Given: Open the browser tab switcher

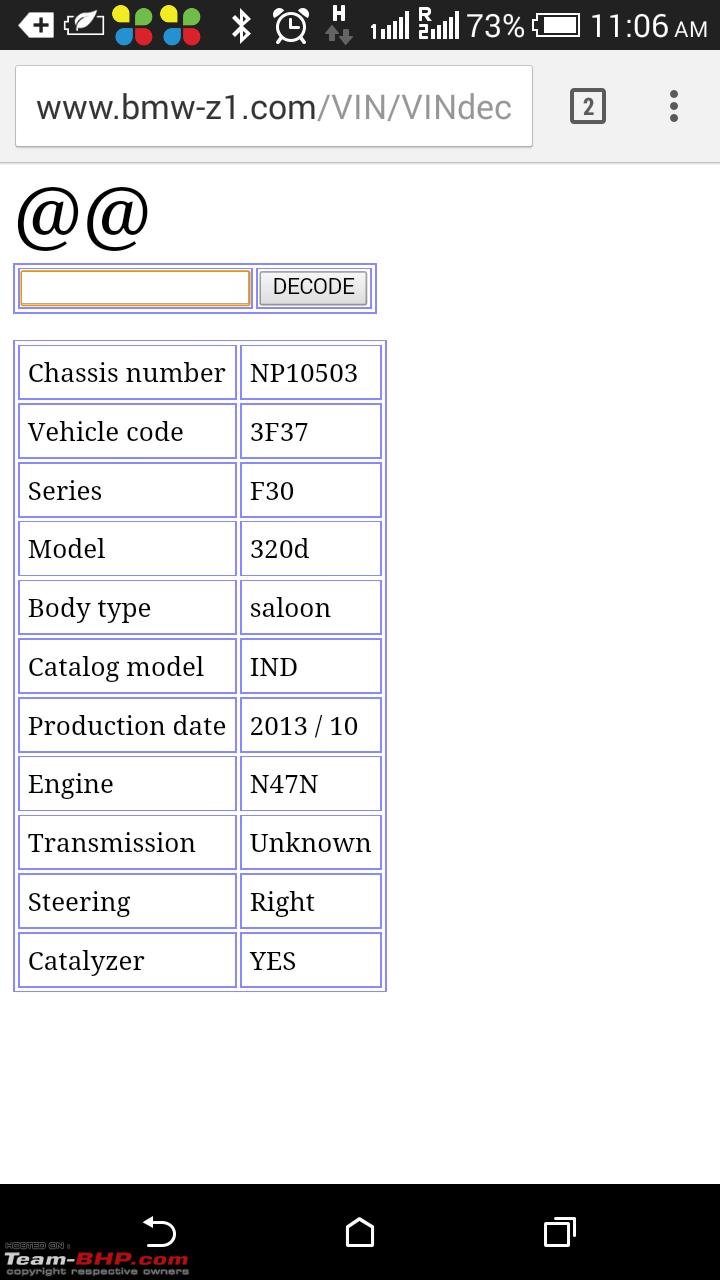Looking at the screenshot, I should 588,106.
